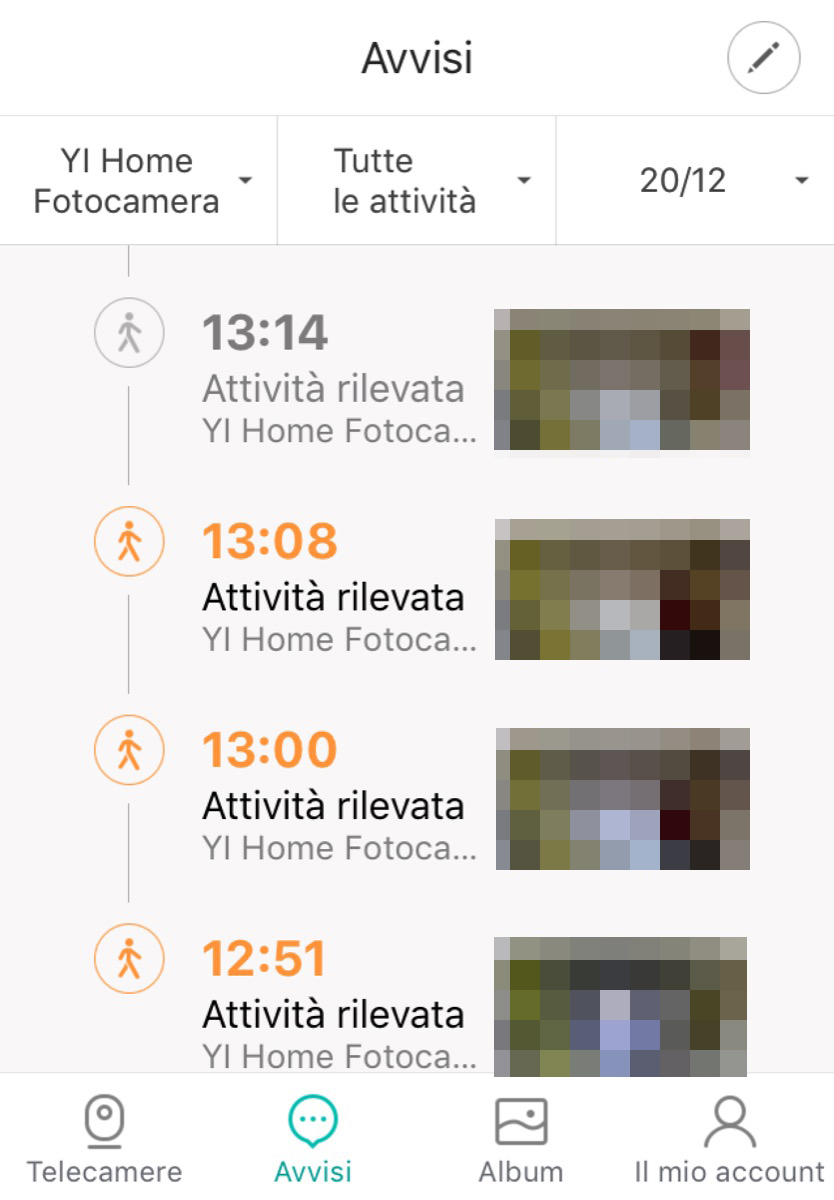
Task: Switch to the Telecamere tab
Action: coord(104,1139)
